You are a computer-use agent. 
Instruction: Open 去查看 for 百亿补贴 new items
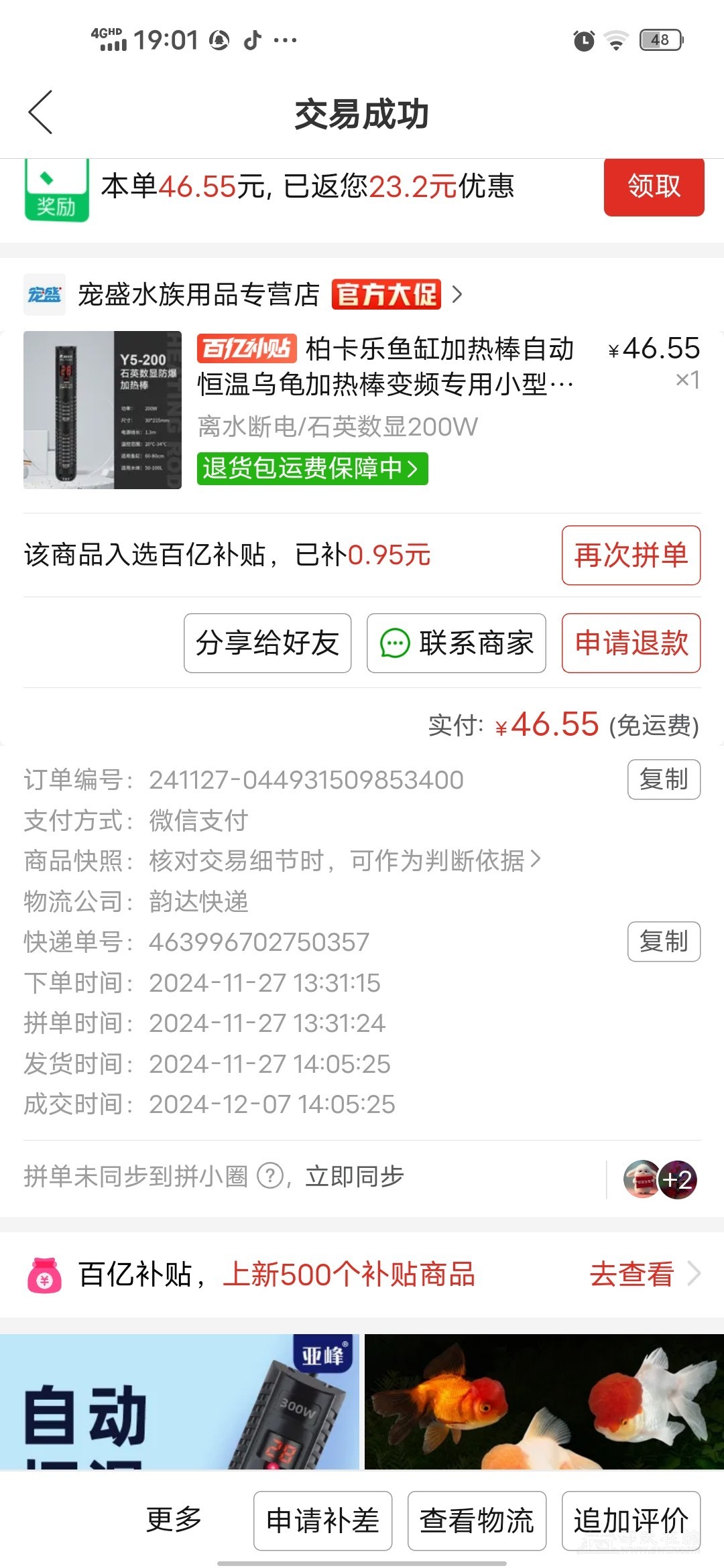coord(644,1274)
